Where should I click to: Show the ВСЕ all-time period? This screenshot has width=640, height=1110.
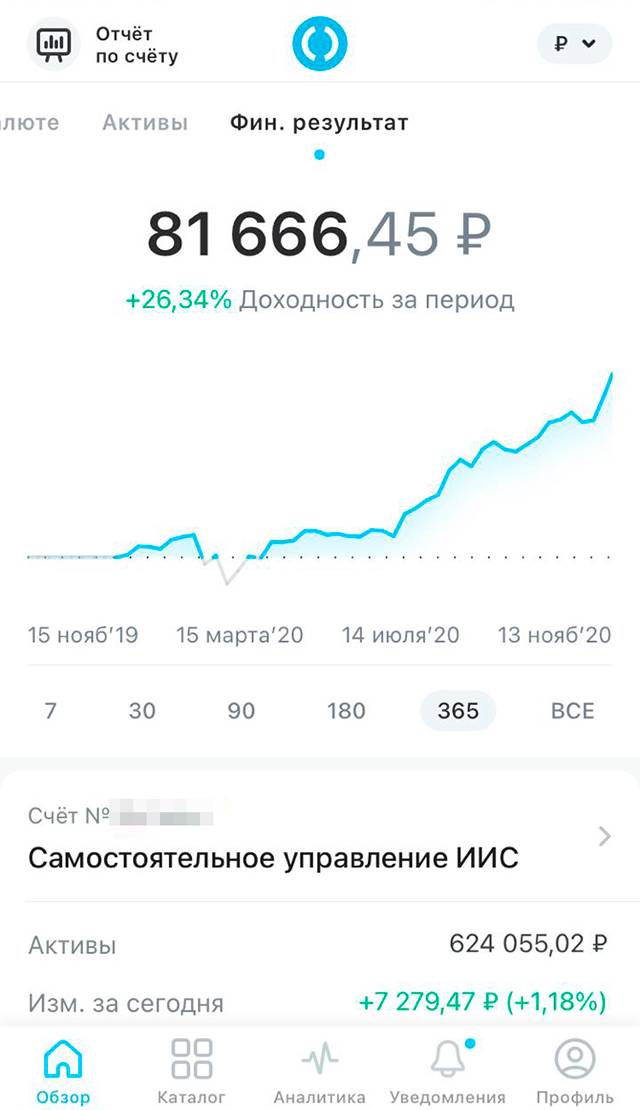point(573,711)
